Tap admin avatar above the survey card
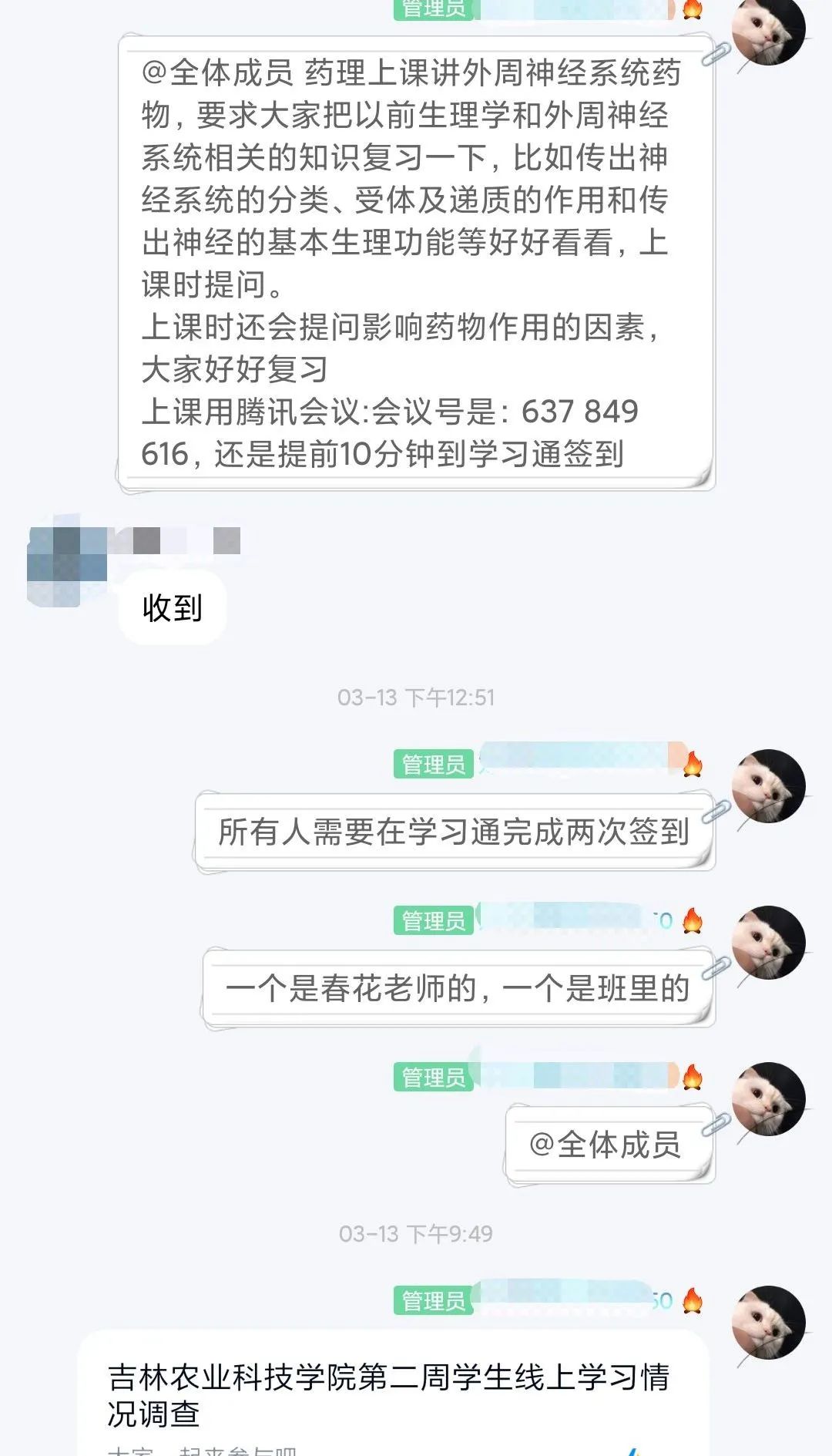This screenshot has width=832, height=1456. tap(768, 1323)
